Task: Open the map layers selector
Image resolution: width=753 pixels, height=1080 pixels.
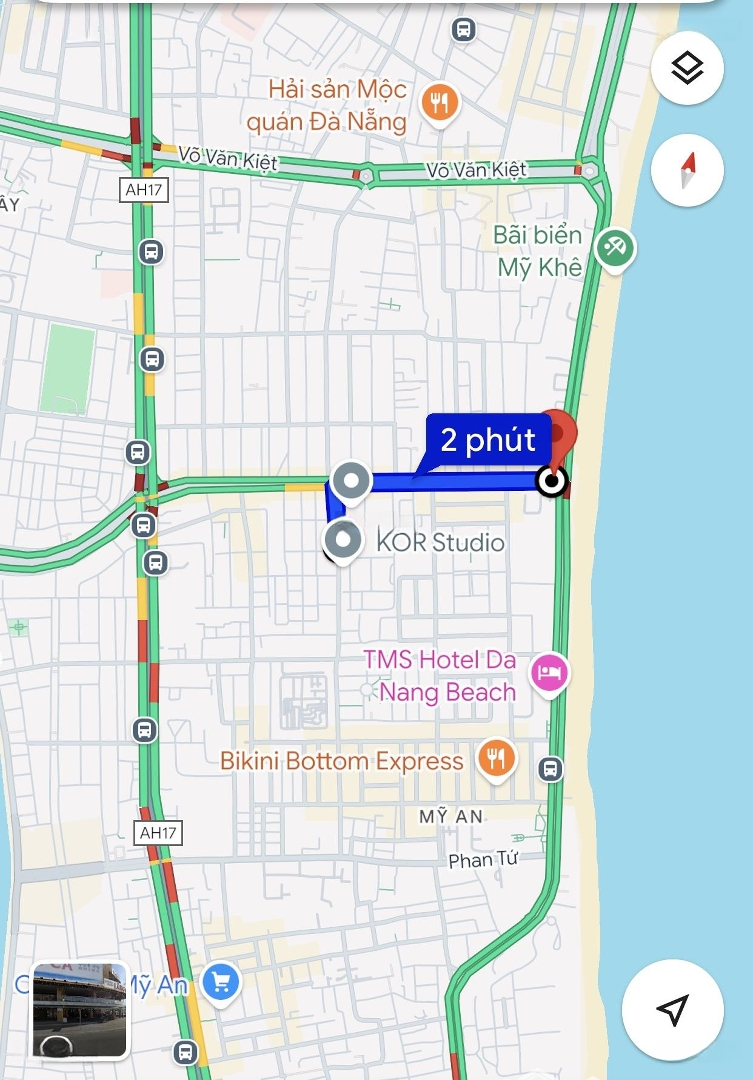Action: pyautogui.click(x=687, y=69)
